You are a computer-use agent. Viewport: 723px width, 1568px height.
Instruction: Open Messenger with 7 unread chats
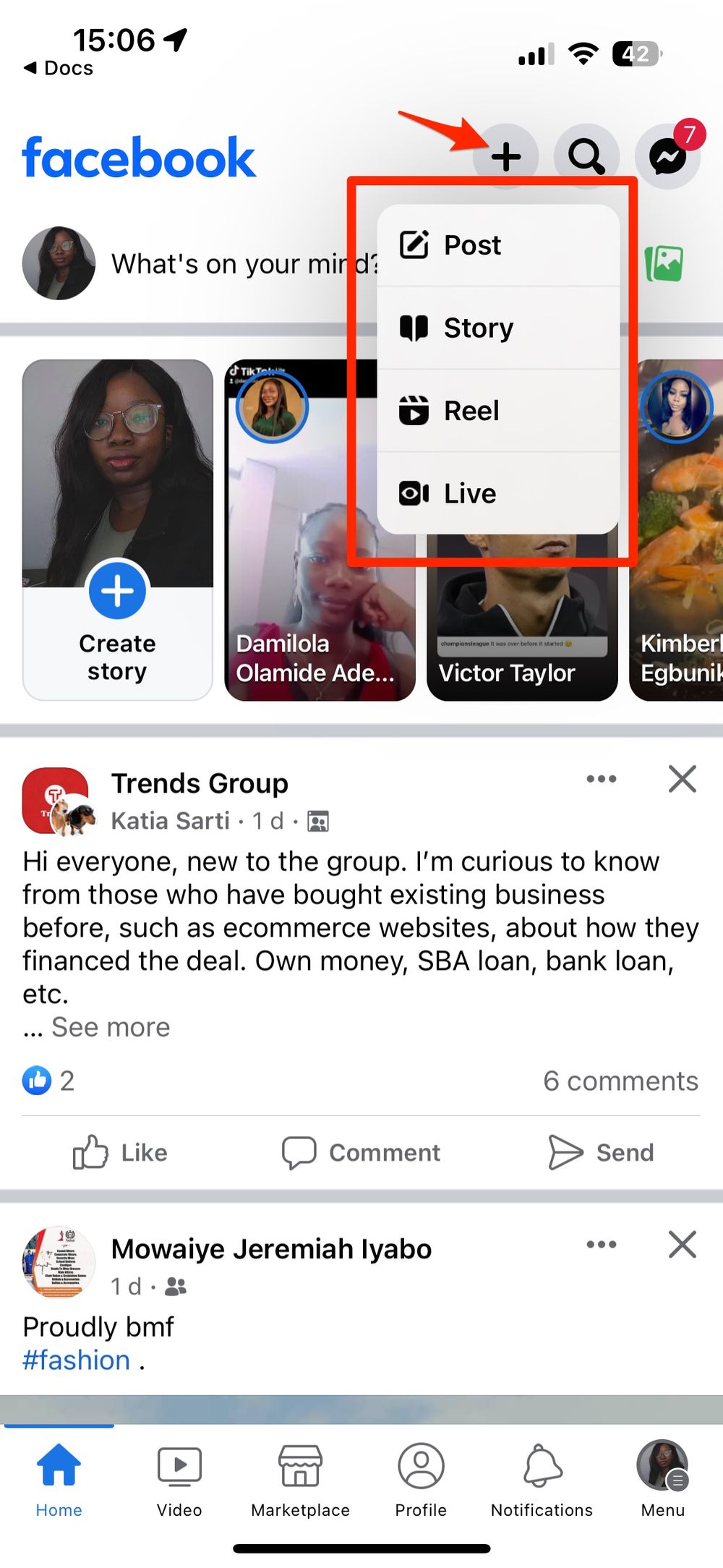(x=666, y=156)
